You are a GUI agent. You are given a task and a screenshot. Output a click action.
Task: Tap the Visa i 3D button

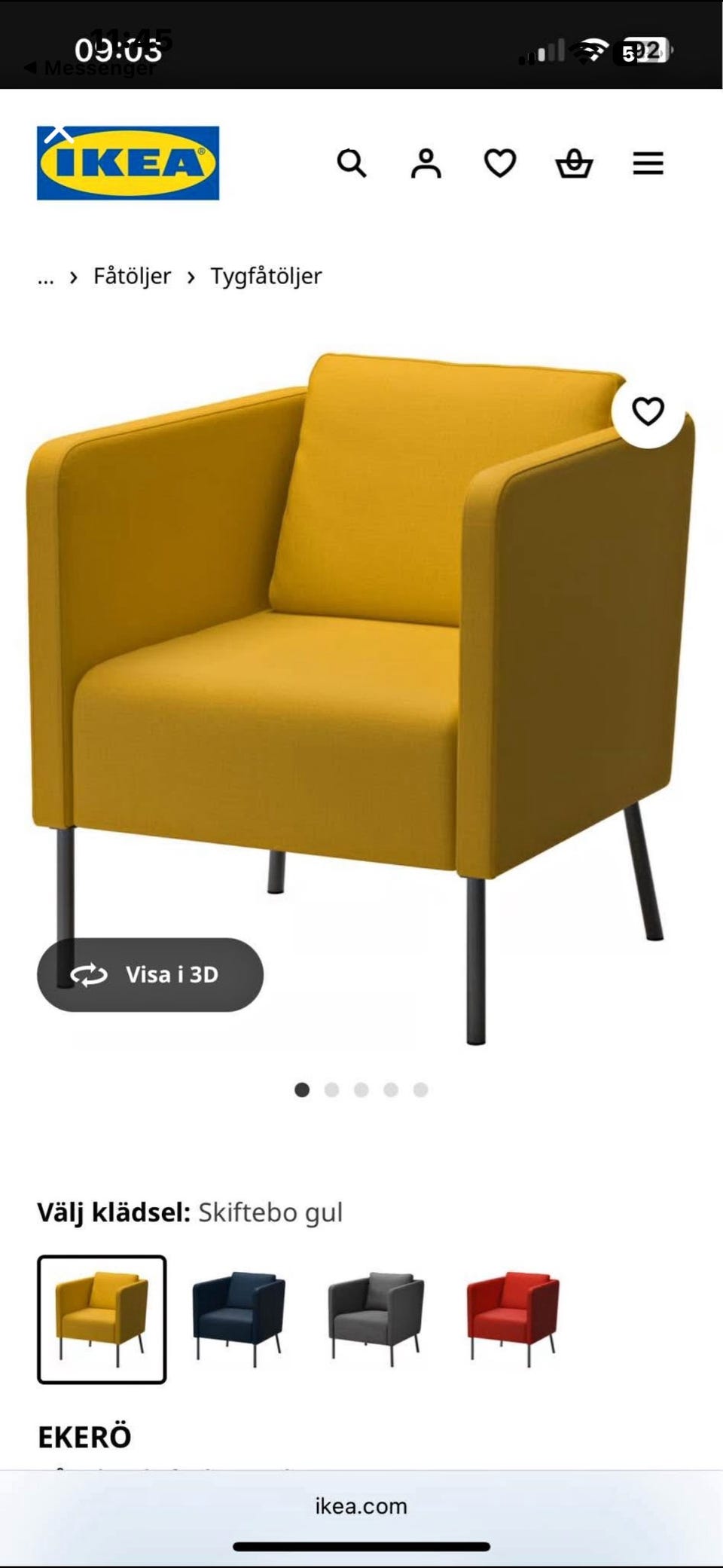(x=151, y=974)
